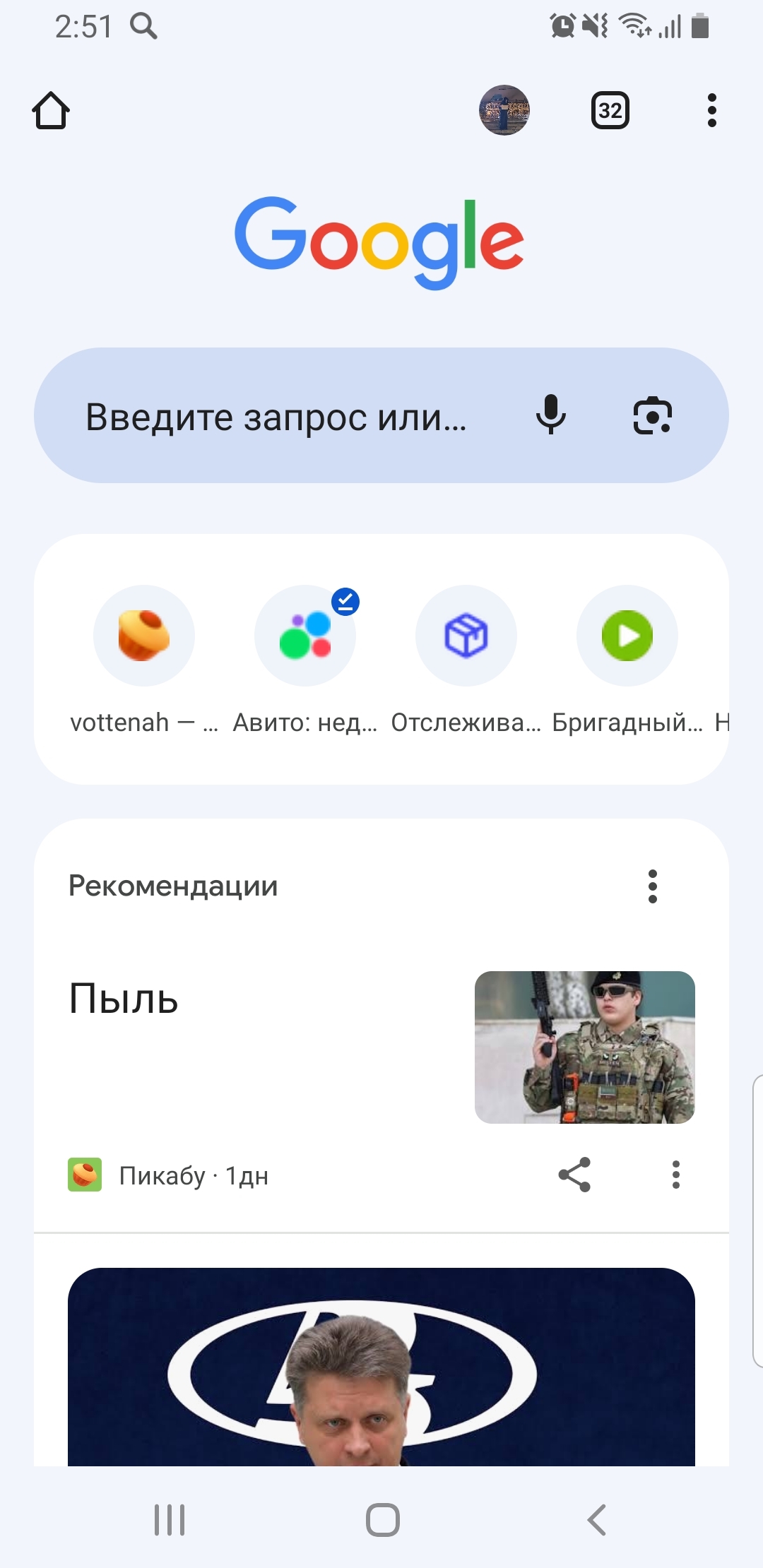Open the tab switcher showing 32 tabs
Viewport: 763px width, 1568px height.
click(610, 110)
